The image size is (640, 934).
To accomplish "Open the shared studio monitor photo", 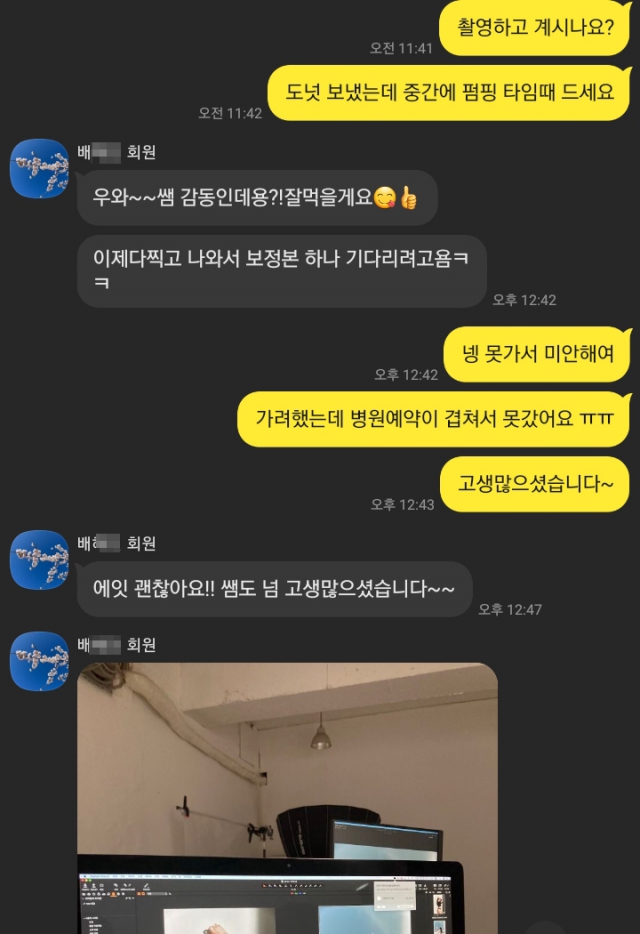I will 287,797.
